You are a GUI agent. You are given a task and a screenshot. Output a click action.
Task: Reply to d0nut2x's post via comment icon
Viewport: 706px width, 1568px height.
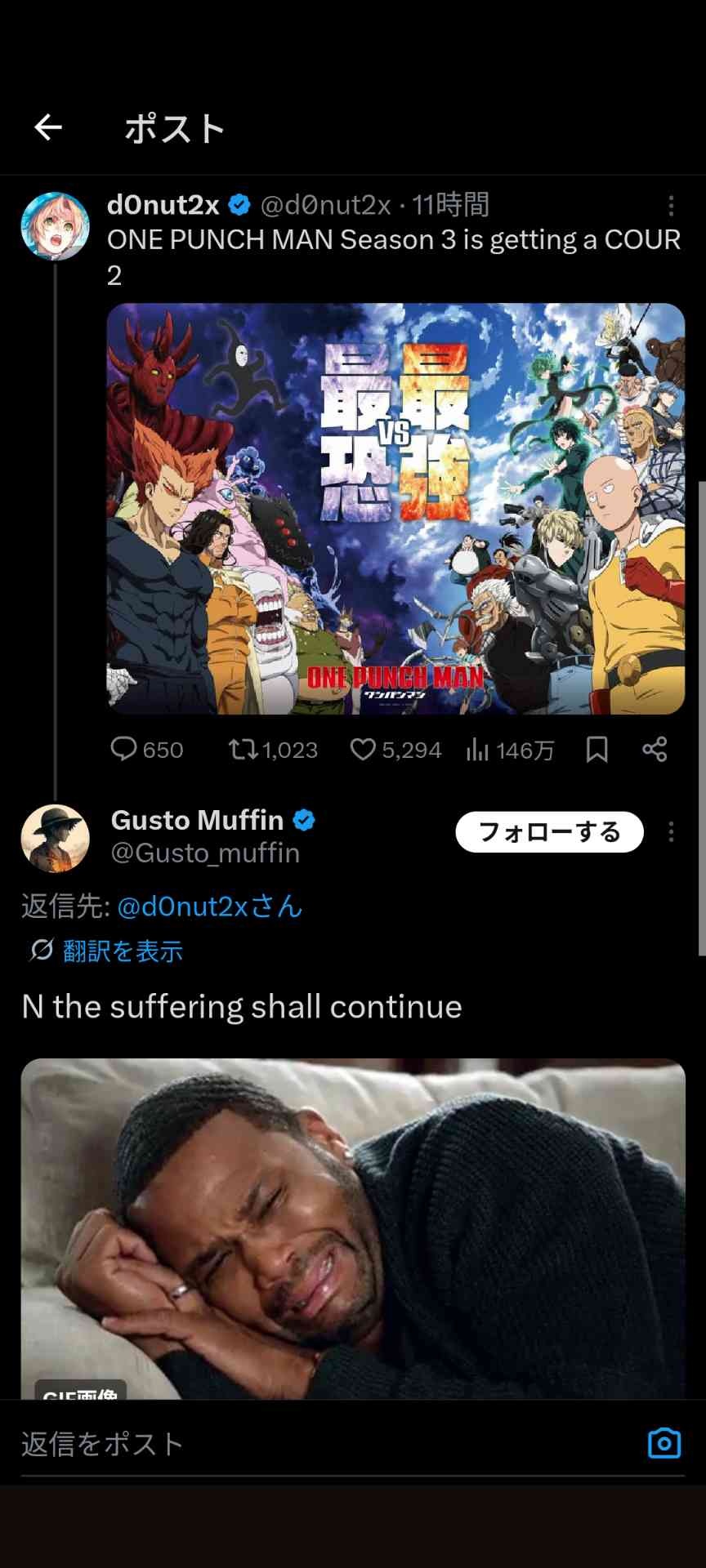pos(123,749)
